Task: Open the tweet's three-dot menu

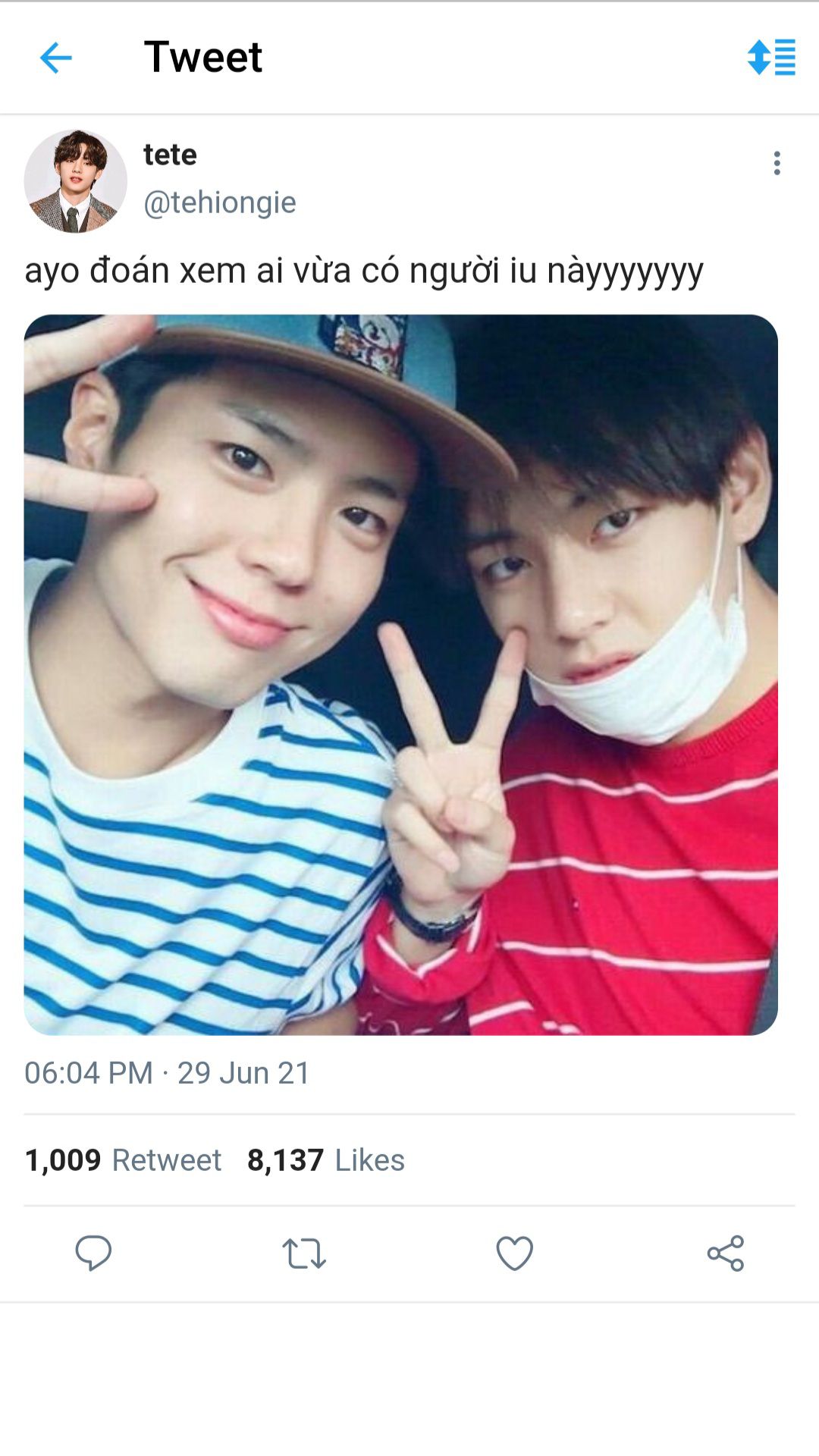Action: pyautogui.click(x=777, y=163)
